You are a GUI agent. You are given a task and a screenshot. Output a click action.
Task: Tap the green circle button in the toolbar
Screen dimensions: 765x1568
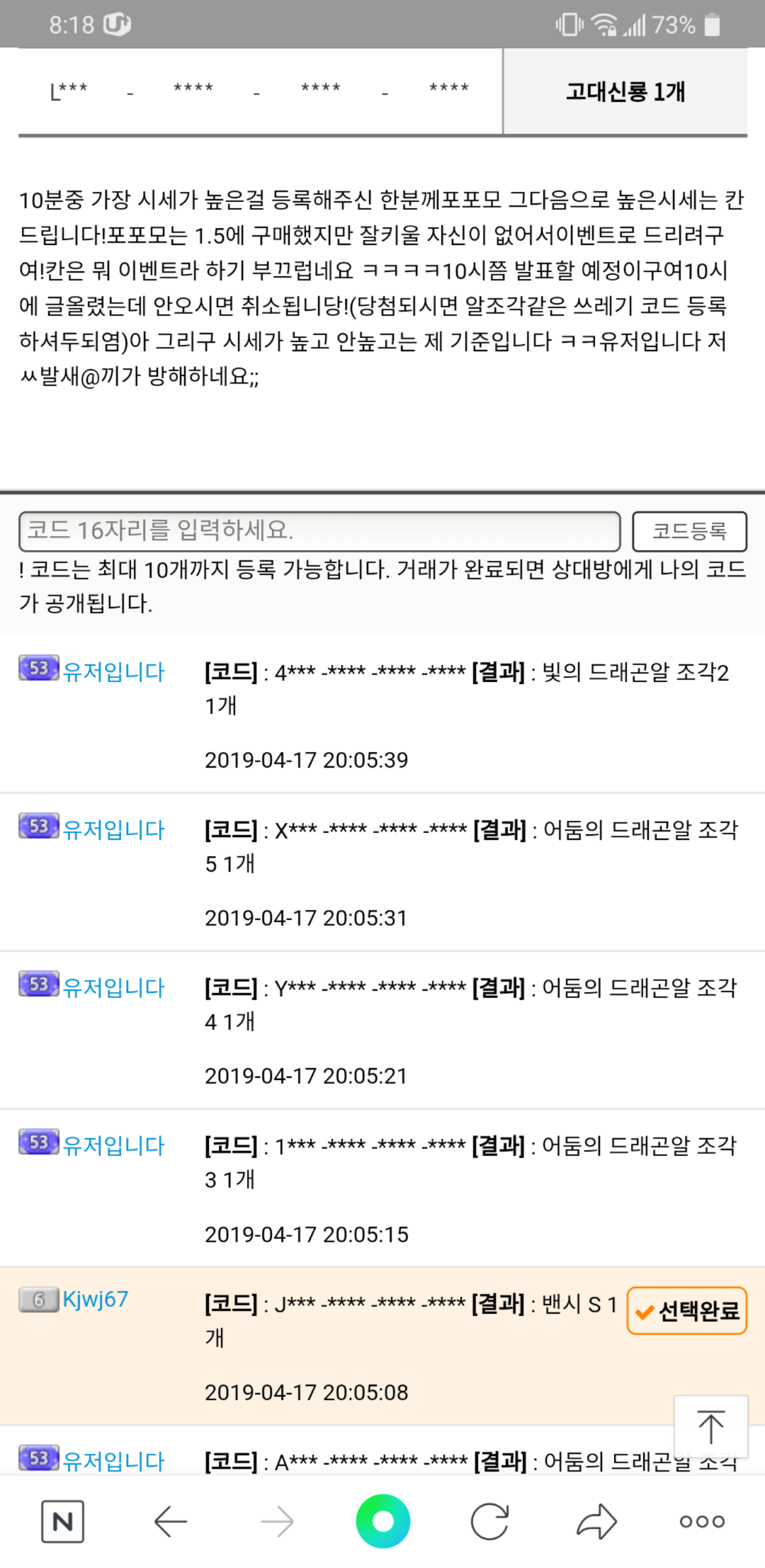coord(382,1521)
